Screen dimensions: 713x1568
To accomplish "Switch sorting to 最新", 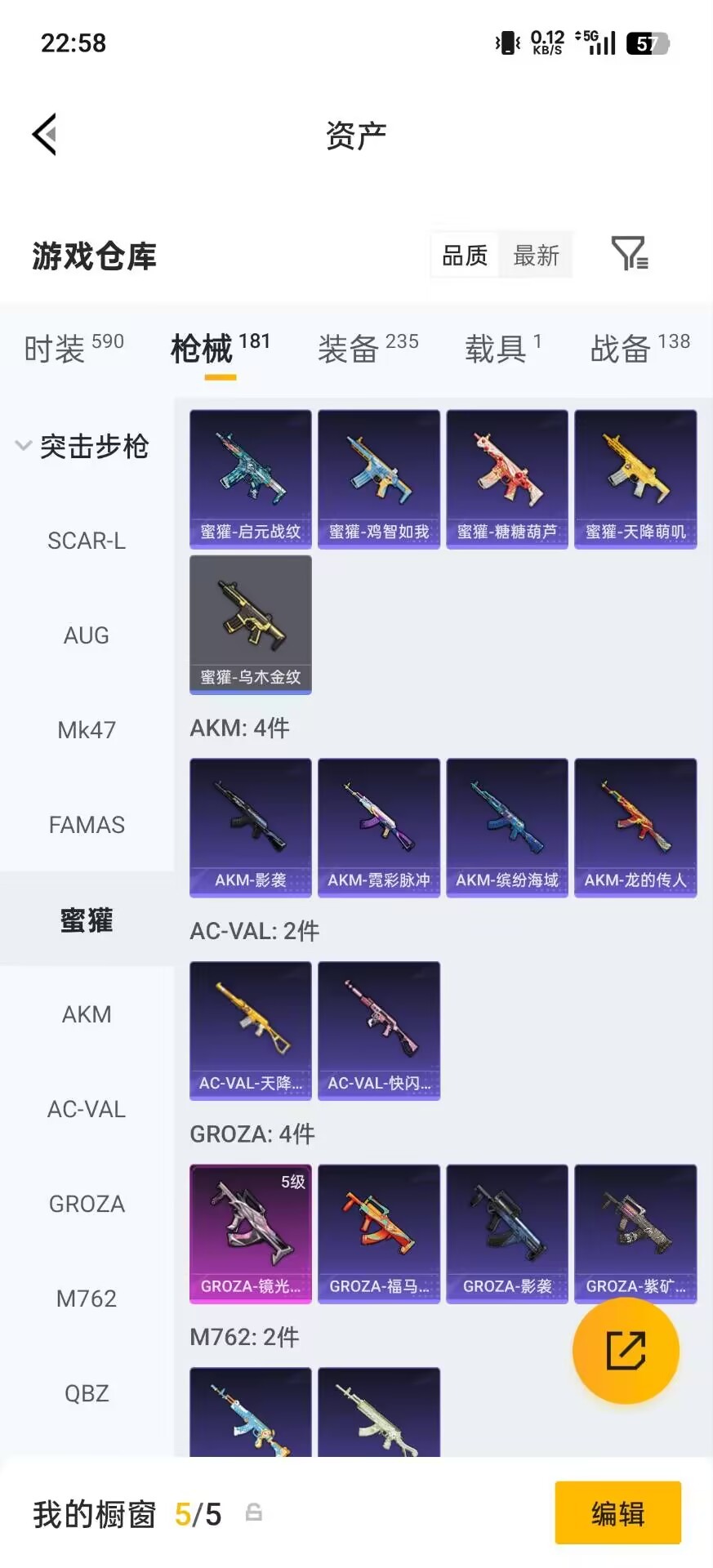I will (536, 255).
